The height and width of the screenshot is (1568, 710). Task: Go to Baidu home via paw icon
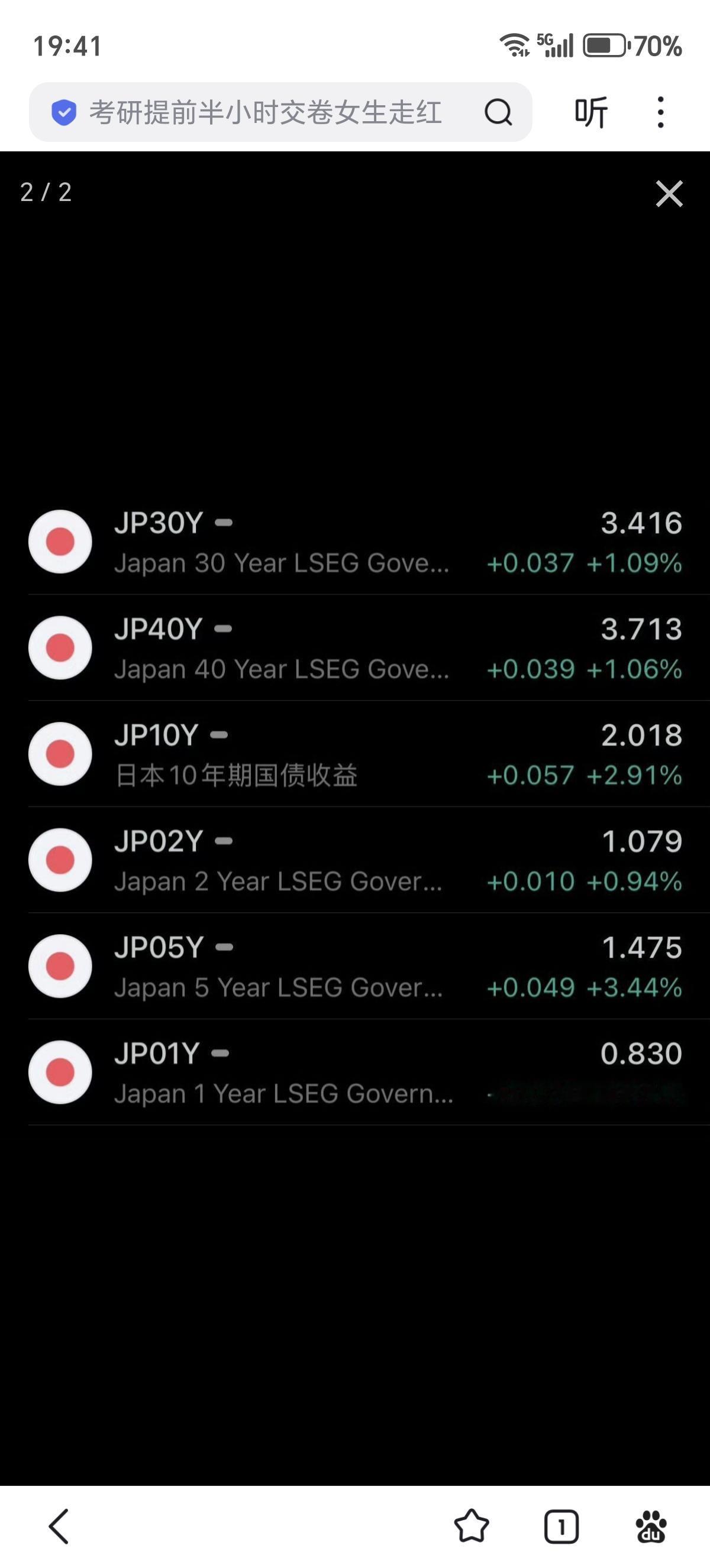[651, 1526]
